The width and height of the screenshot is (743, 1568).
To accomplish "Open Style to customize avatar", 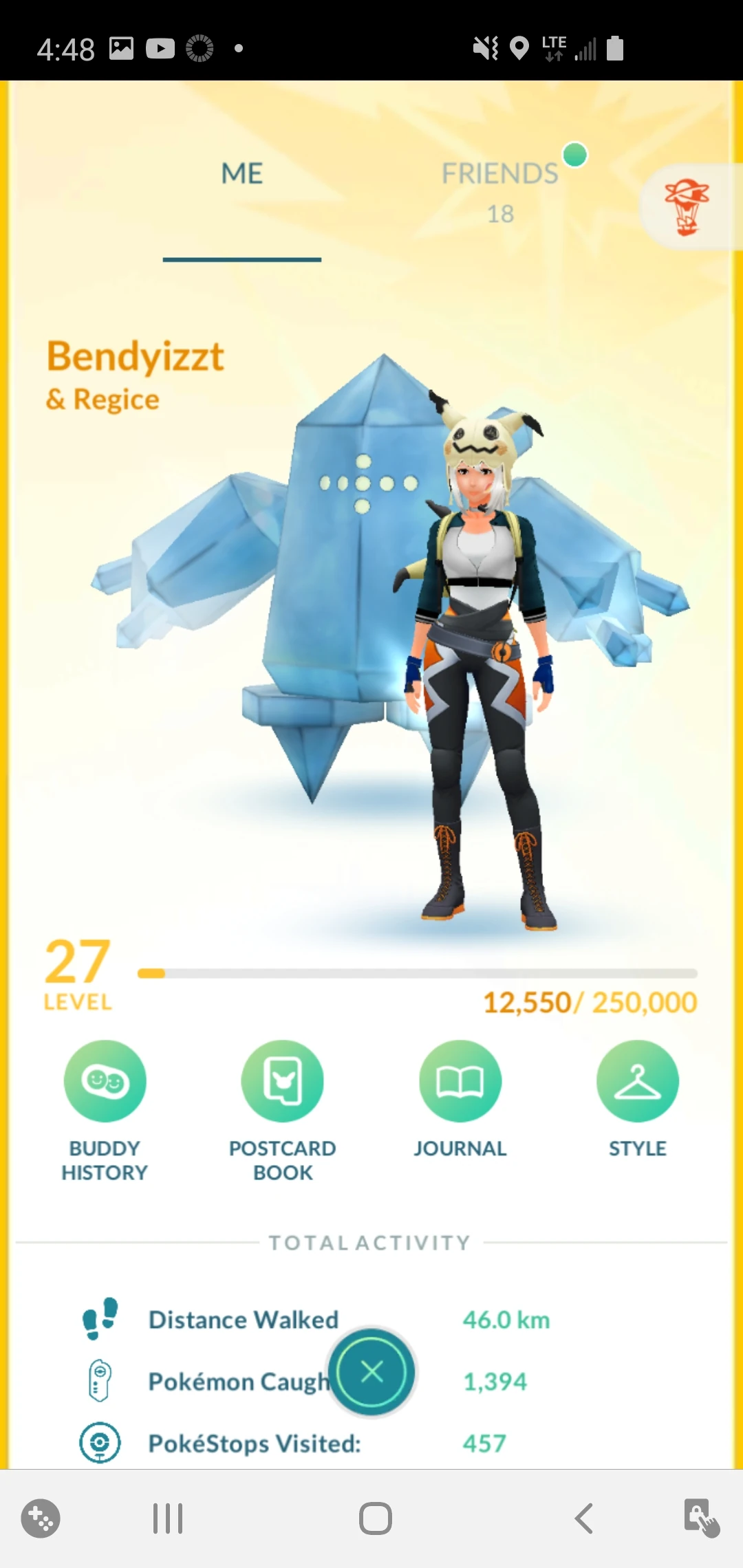I will pyautogui.click(x=637, y=1082).
